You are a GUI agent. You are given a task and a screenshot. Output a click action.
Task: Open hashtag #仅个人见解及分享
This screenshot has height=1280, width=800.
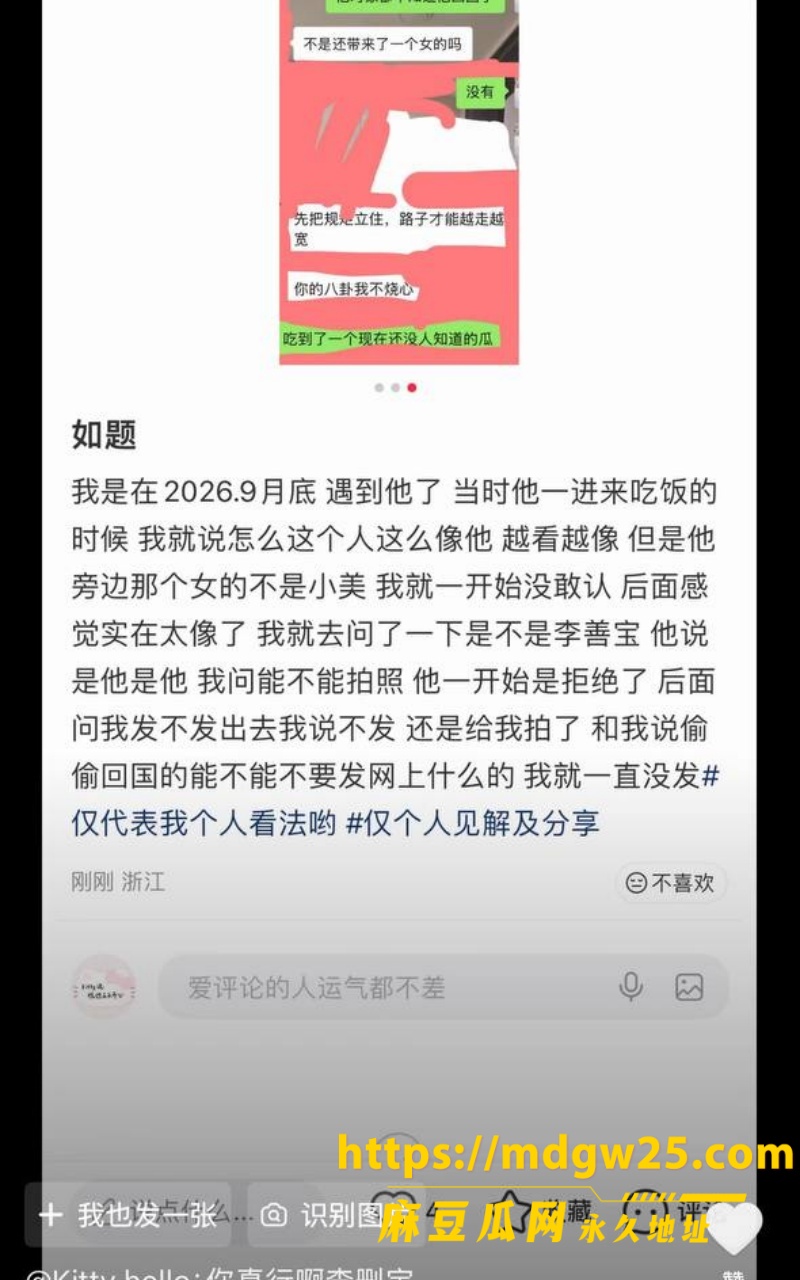pos(472,823)
